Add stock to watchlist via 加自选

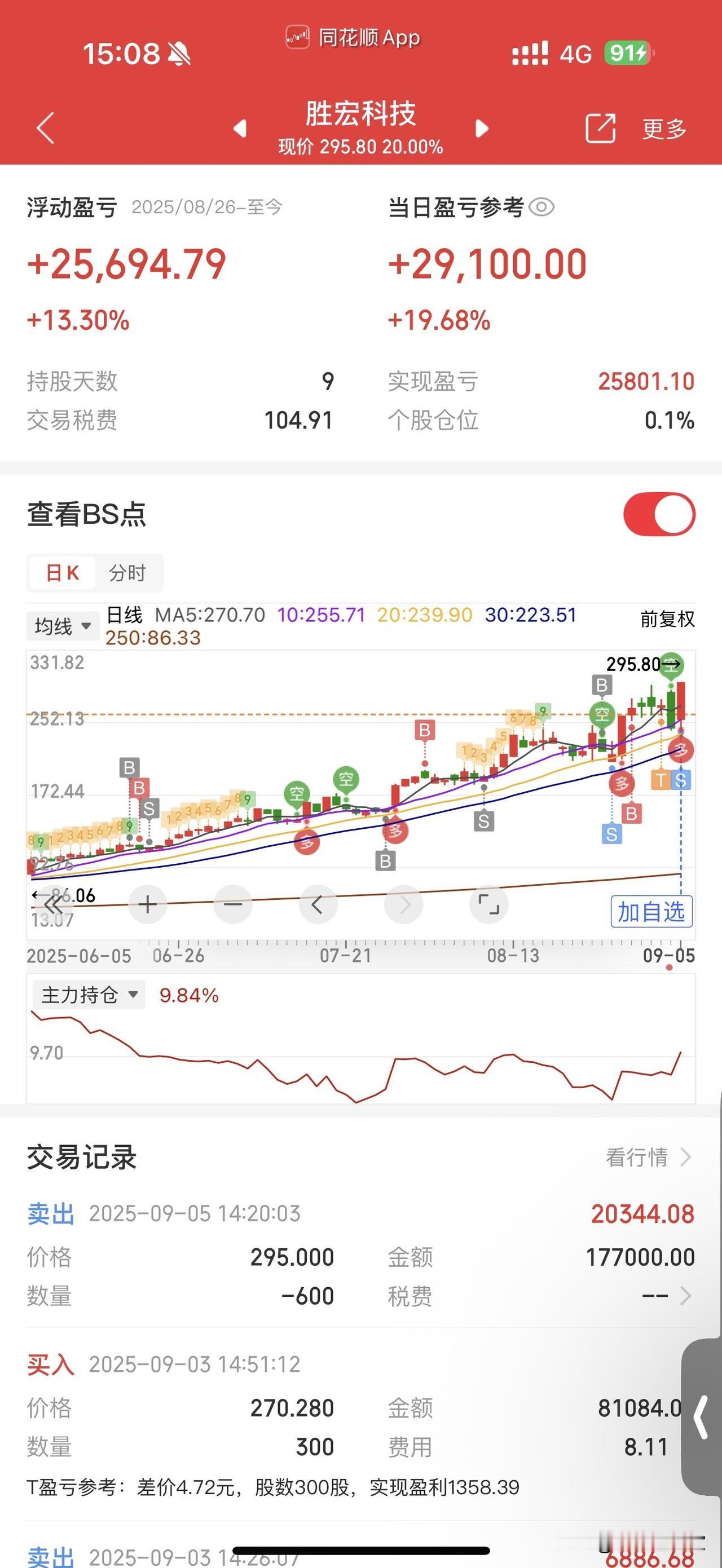tap(651, 912)
